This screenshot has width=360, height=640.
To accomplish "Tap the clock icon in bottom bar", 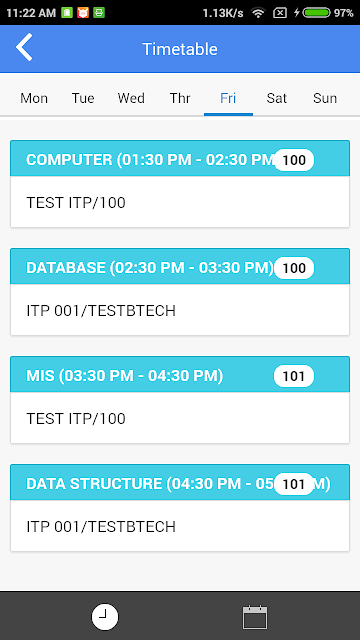I will 105,616.
